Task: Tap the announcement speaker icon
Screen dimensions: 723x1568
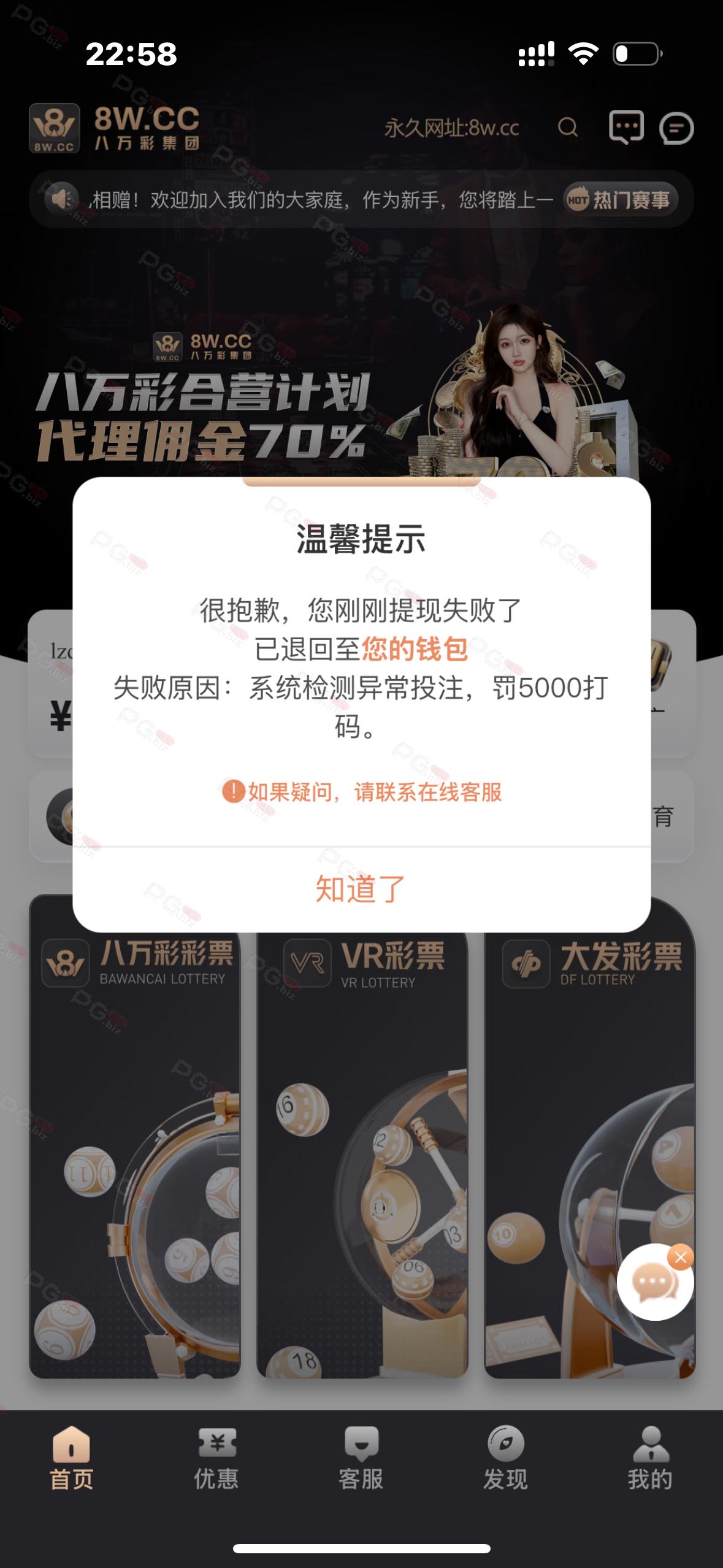Action: (61, 199)
